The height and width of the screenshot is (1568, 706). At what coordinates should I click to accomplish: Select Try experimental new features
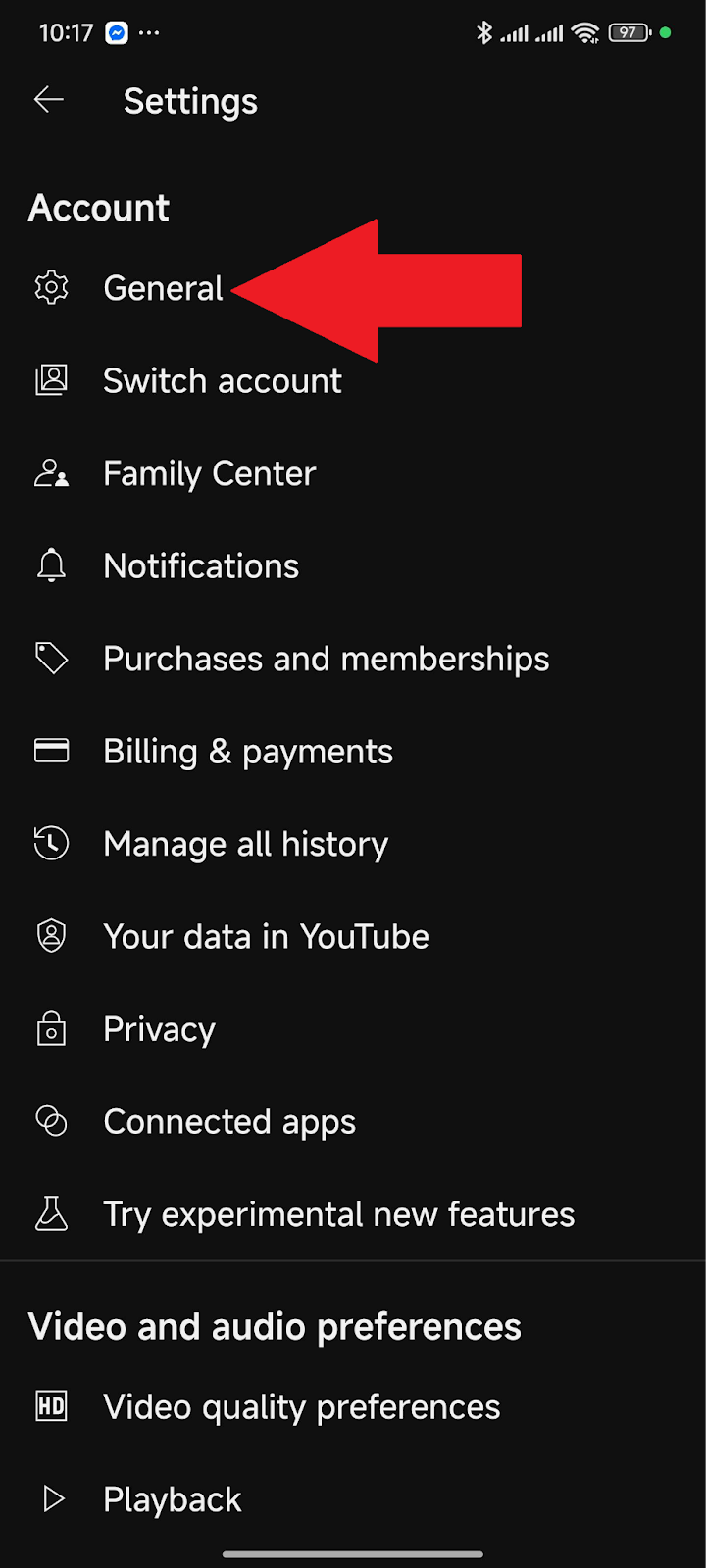pyautogui.click(x=353, y=1214)
